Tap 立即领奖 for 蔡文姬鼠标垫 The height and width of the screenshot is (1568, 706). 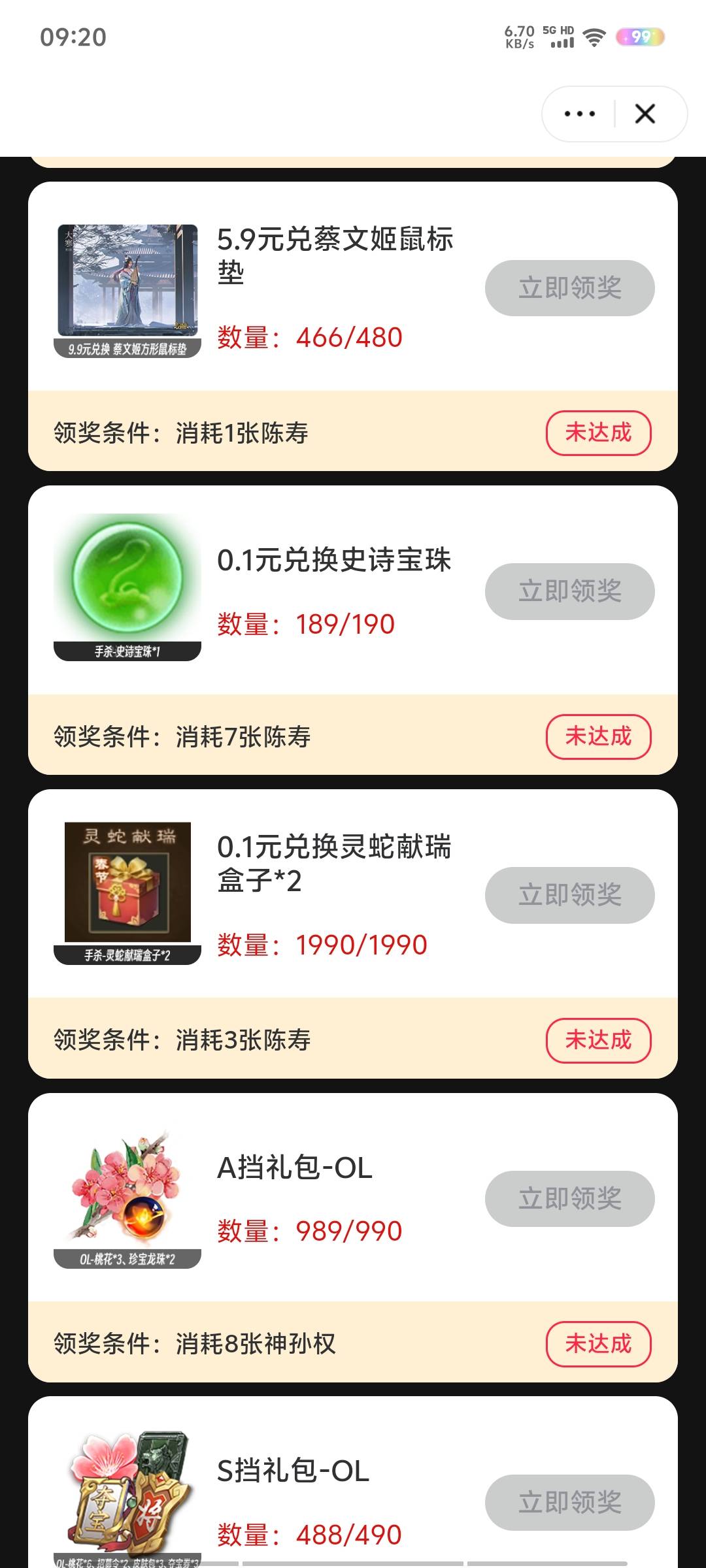tap(569, 288)
